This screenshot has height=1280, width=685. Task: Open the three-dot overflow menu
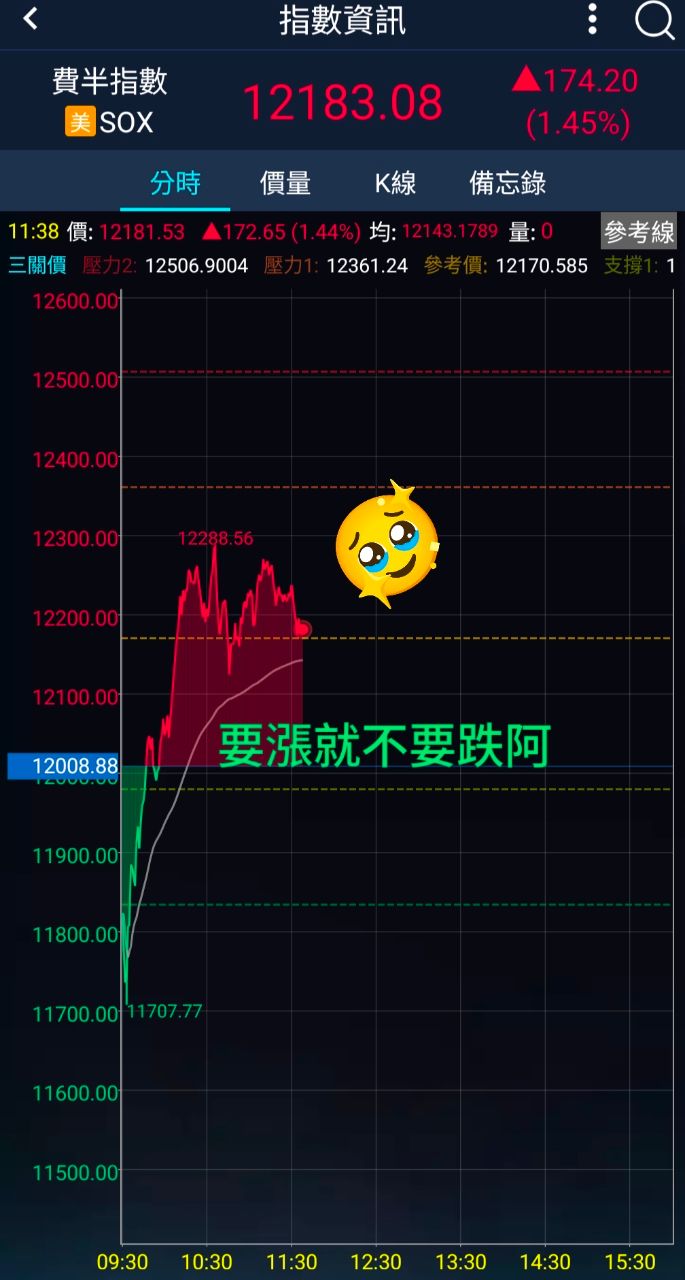[x=593, y=19]
